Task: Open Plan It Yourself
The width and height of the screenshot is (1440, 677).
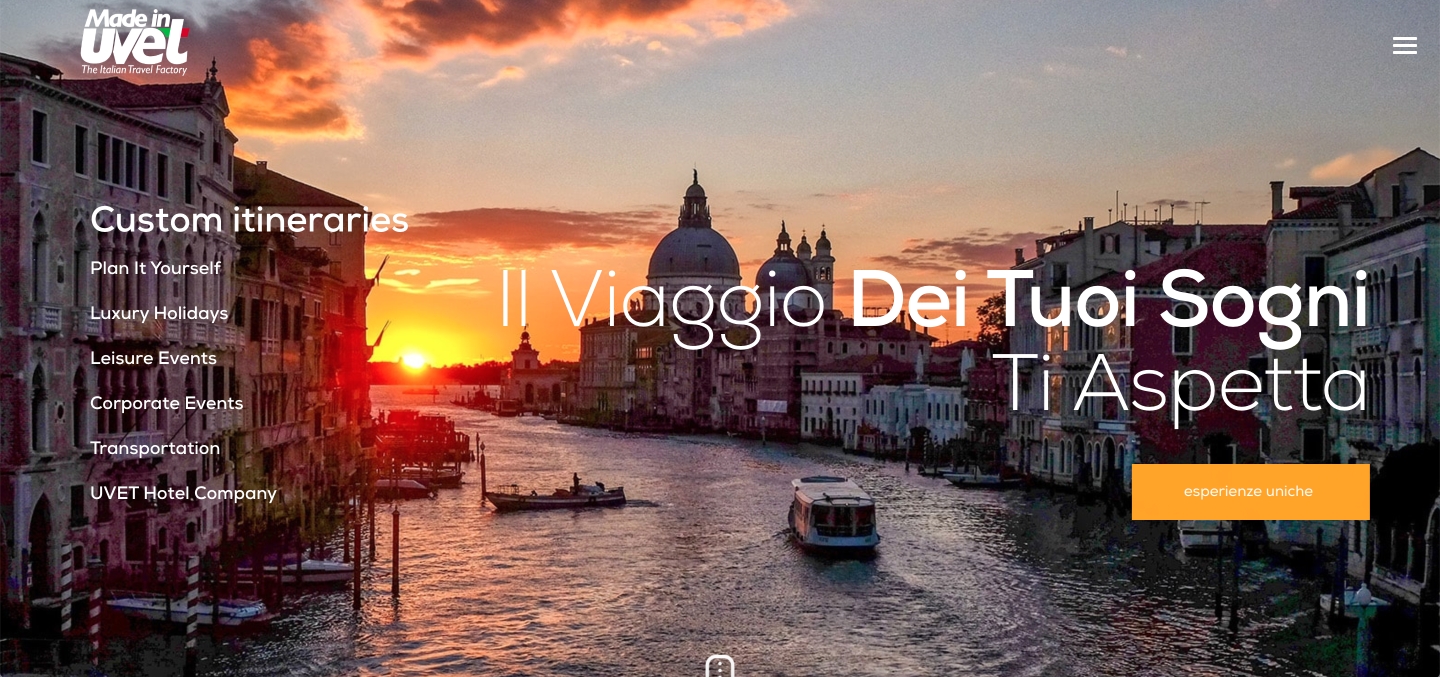Action: pyautogui.click(x=155, y=268)
